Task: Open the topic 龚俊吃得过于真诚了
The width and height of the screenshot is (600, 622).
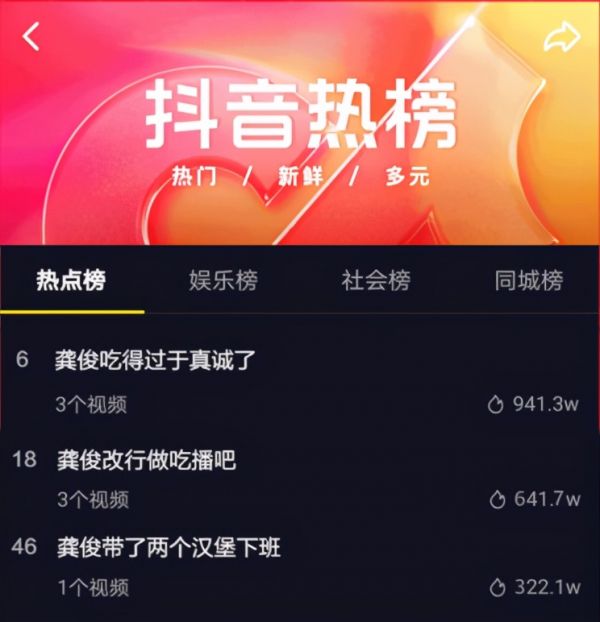Action: [156, 361]
